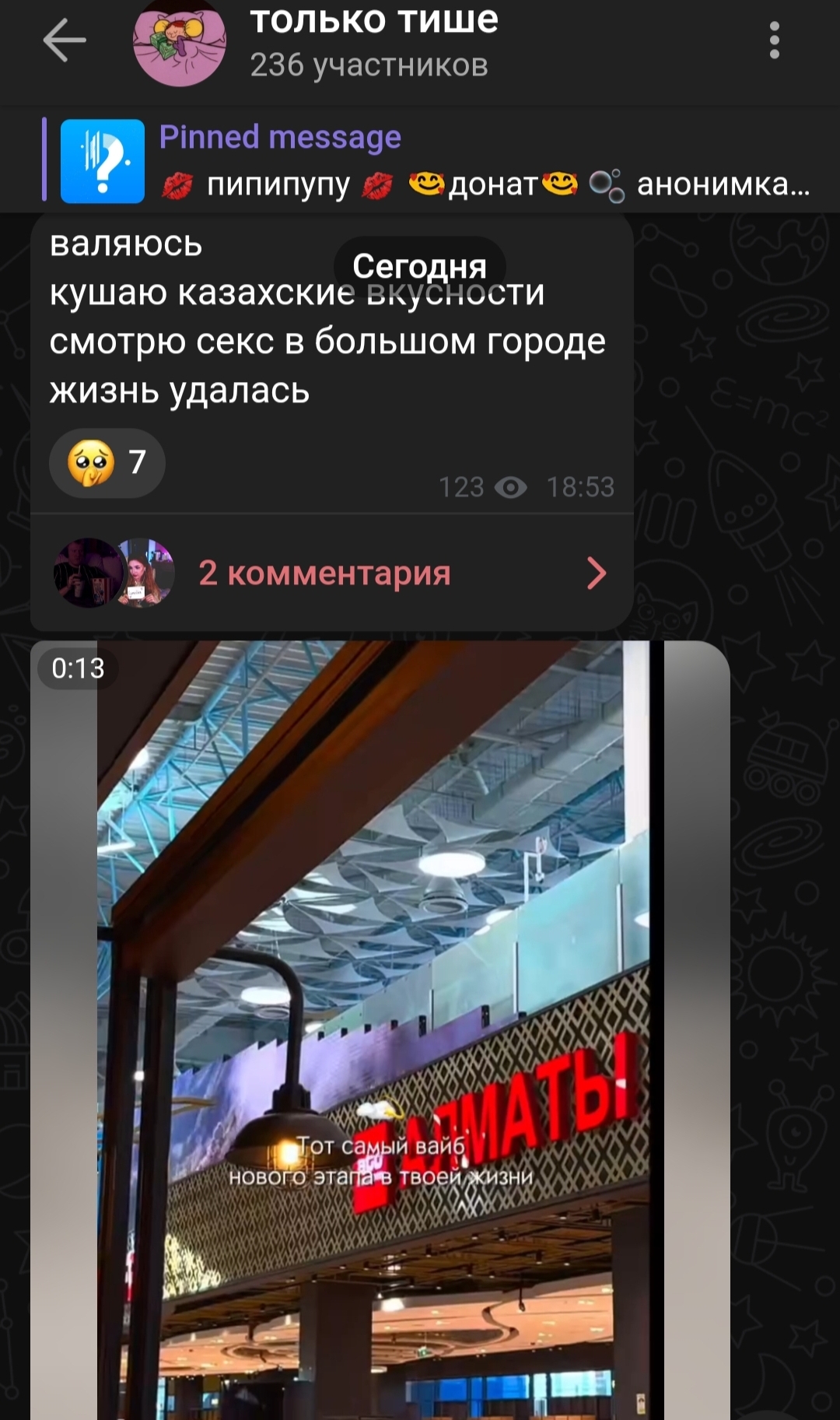Open the 2 комментария thread

(331, 573)
